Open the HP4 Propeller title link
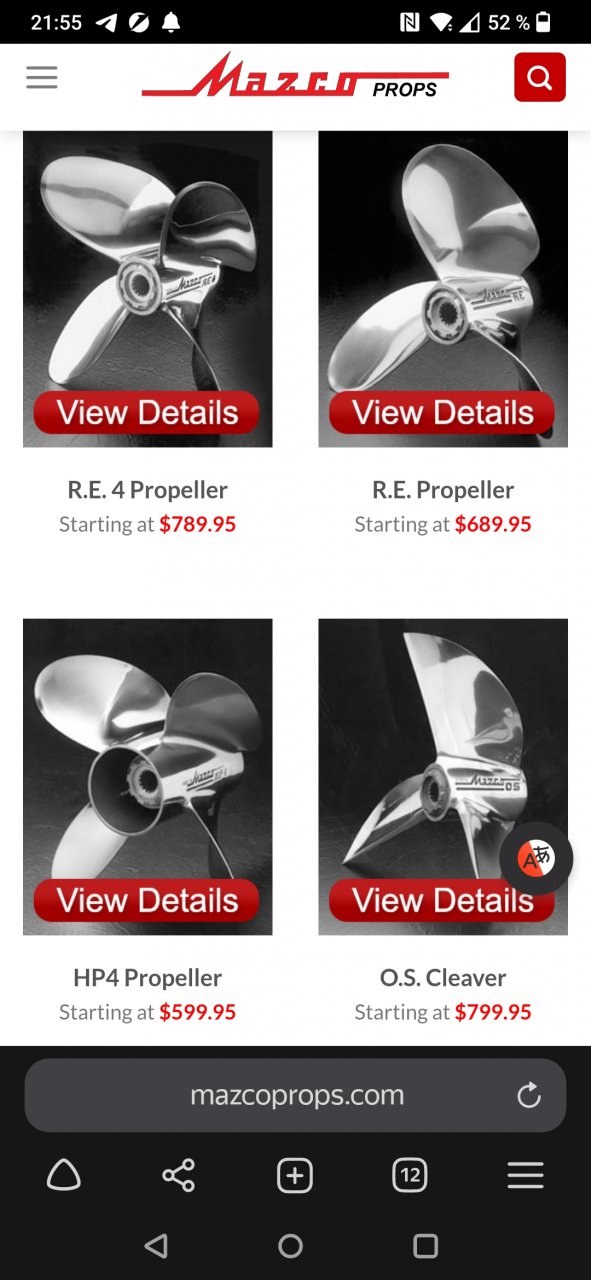The height and width of the screenshot is (1280, 591). pos(148,978)
